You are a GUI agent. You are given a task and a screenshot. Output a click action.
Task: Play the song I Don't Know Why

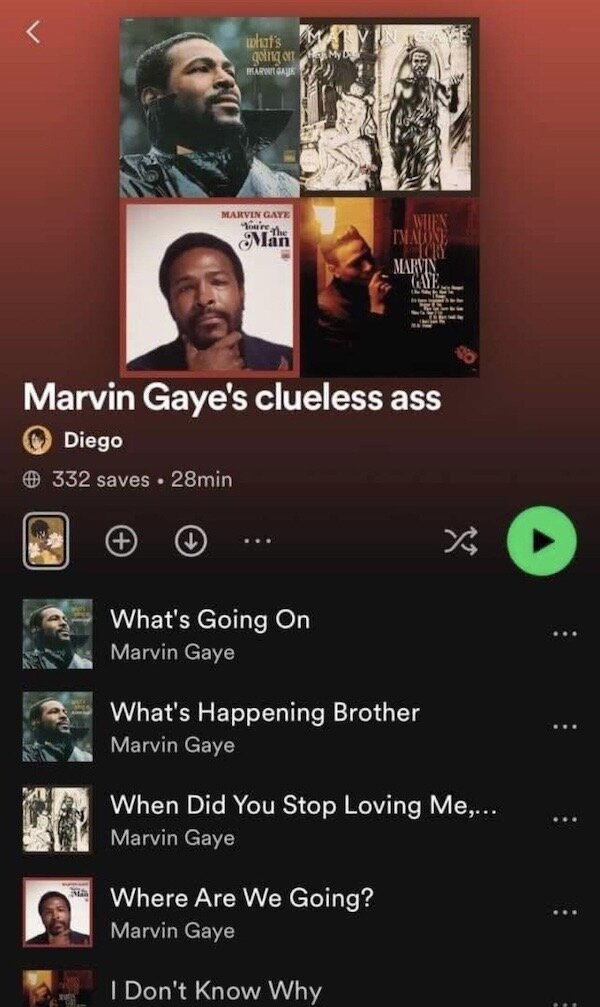pos(216,991)
